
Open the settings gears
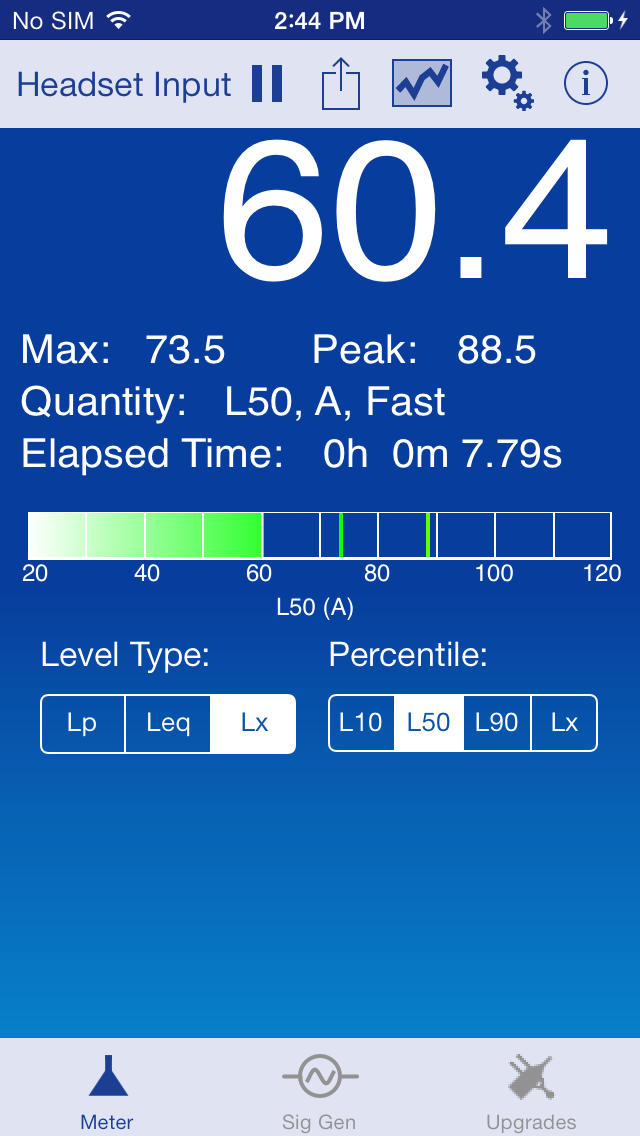click(507, 83)
